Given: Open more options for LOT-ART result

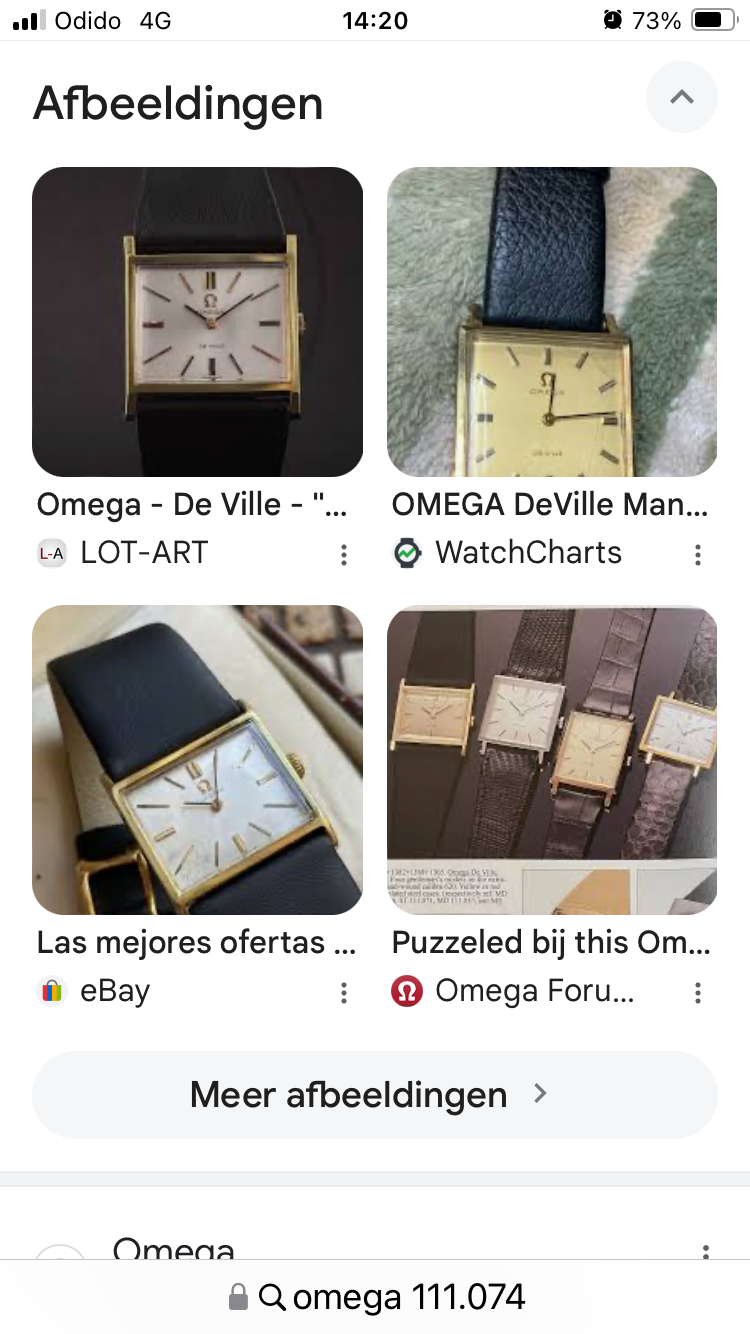Looking at the screenshot, I should pos(344,555).
